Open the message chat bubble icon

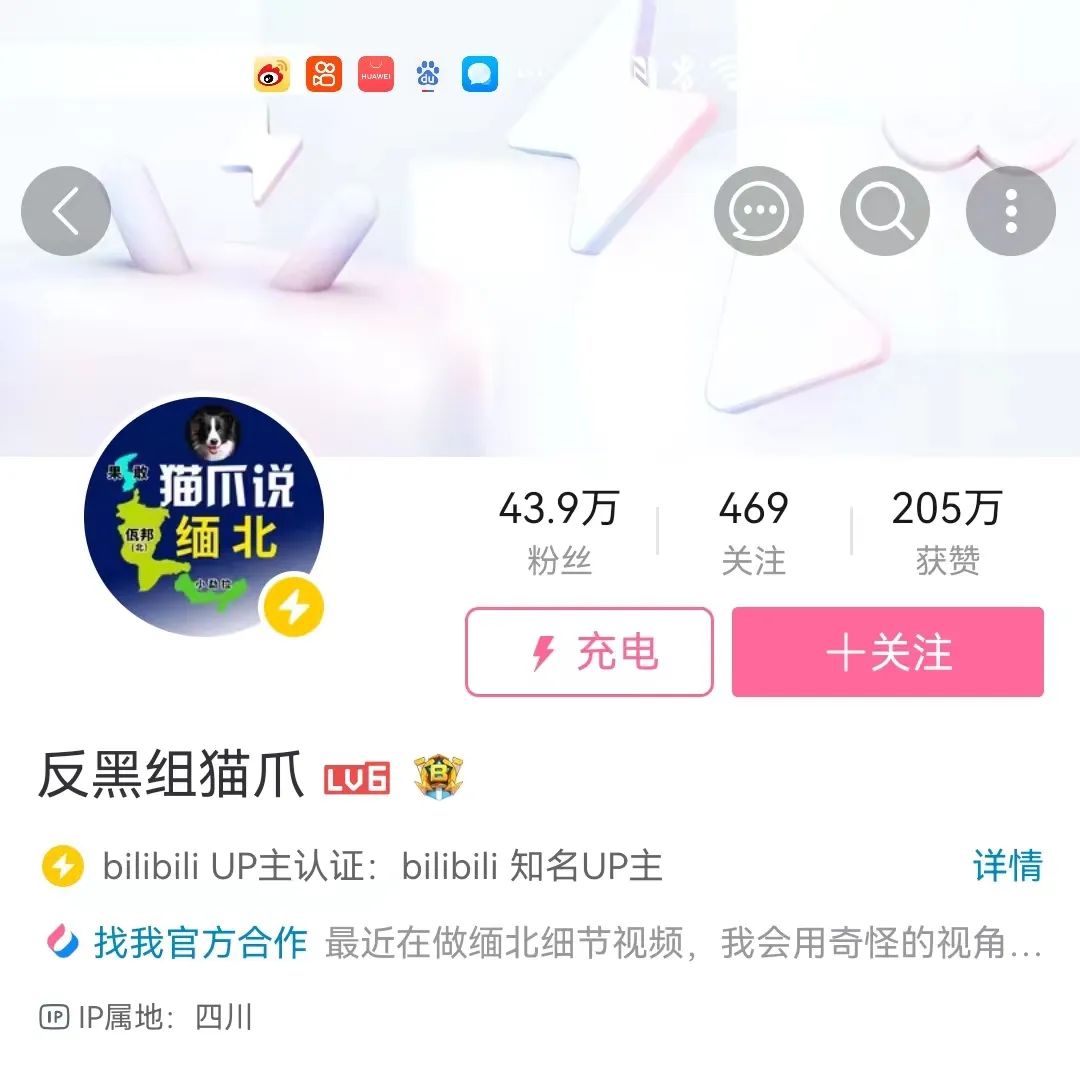pyautogui.click(x=758, y=211)
